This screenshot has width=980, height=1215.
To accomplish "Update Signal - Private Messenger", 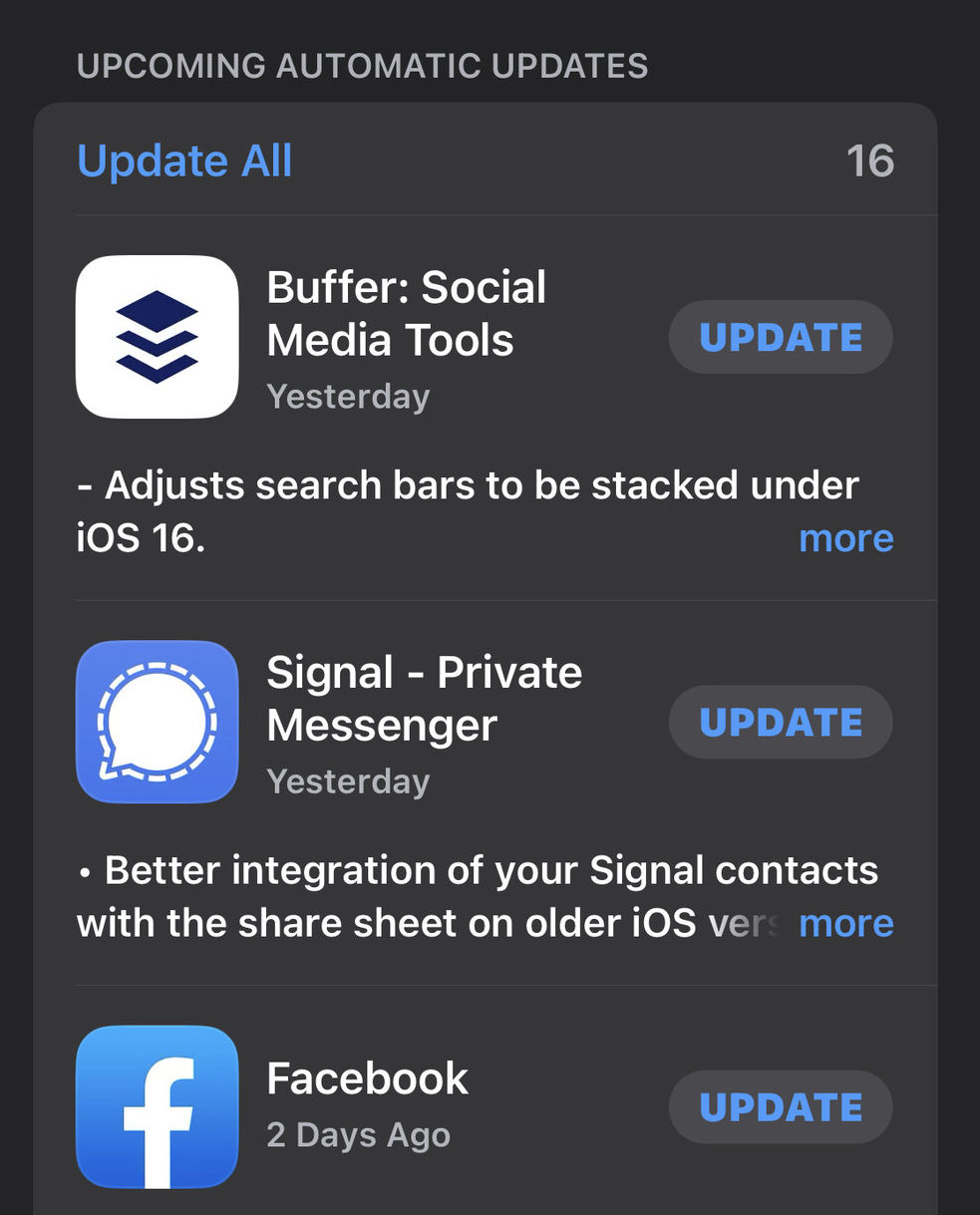I will click(x=780, y=723).
